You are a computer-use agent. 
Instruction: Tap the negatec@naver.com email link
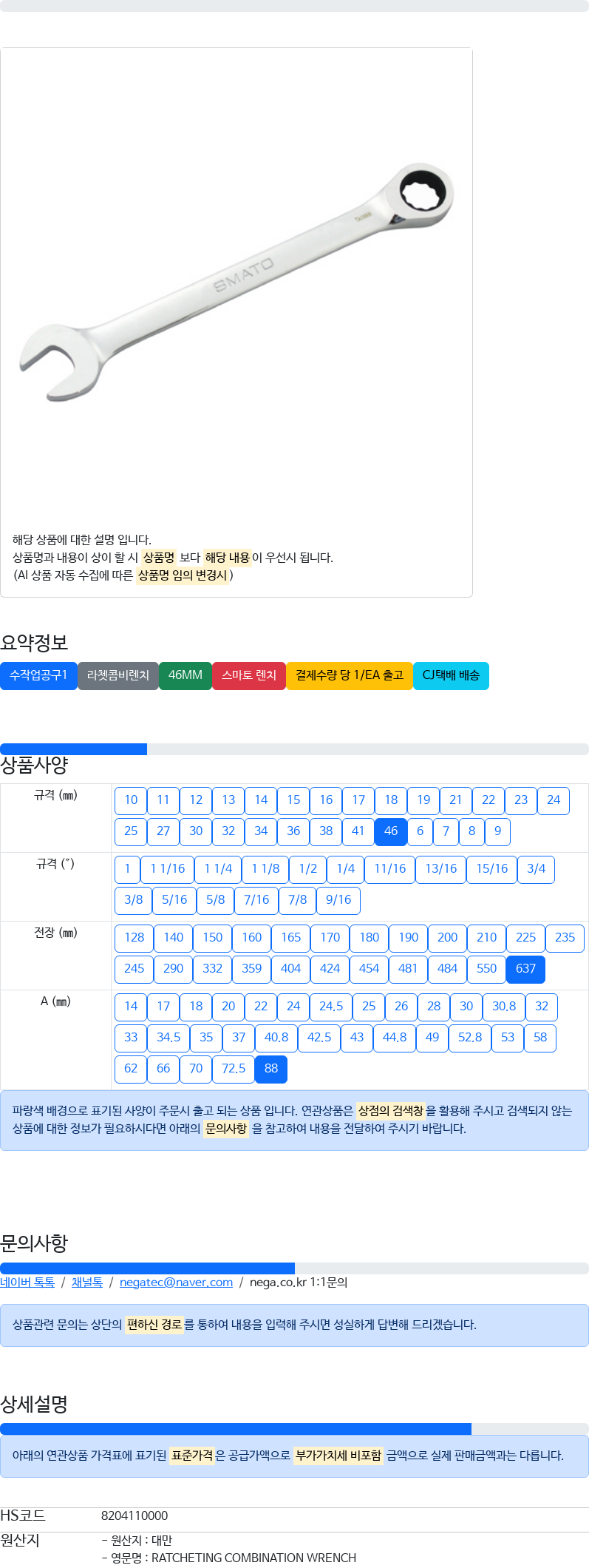tap(176, 1282)
